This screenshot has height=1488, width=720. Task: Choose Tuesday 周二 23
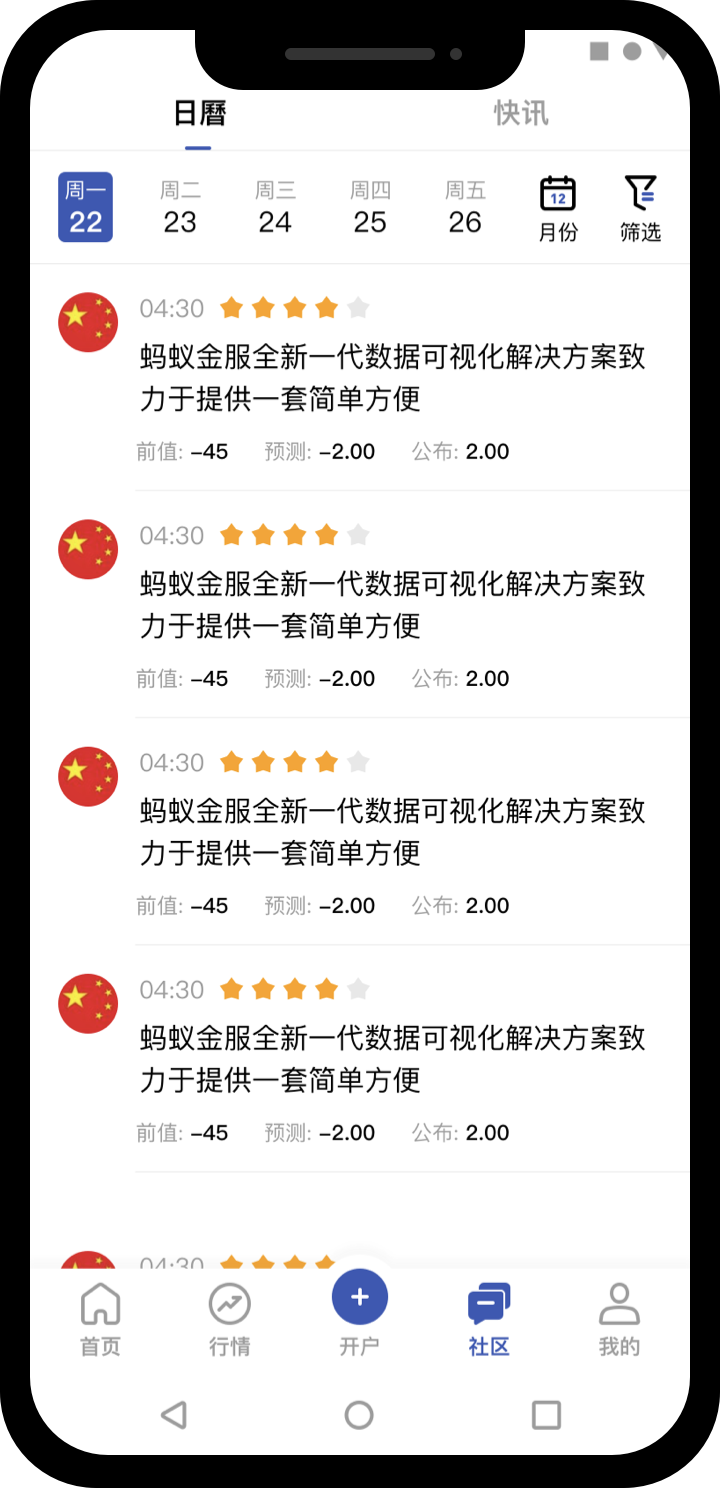click(180, 207)
